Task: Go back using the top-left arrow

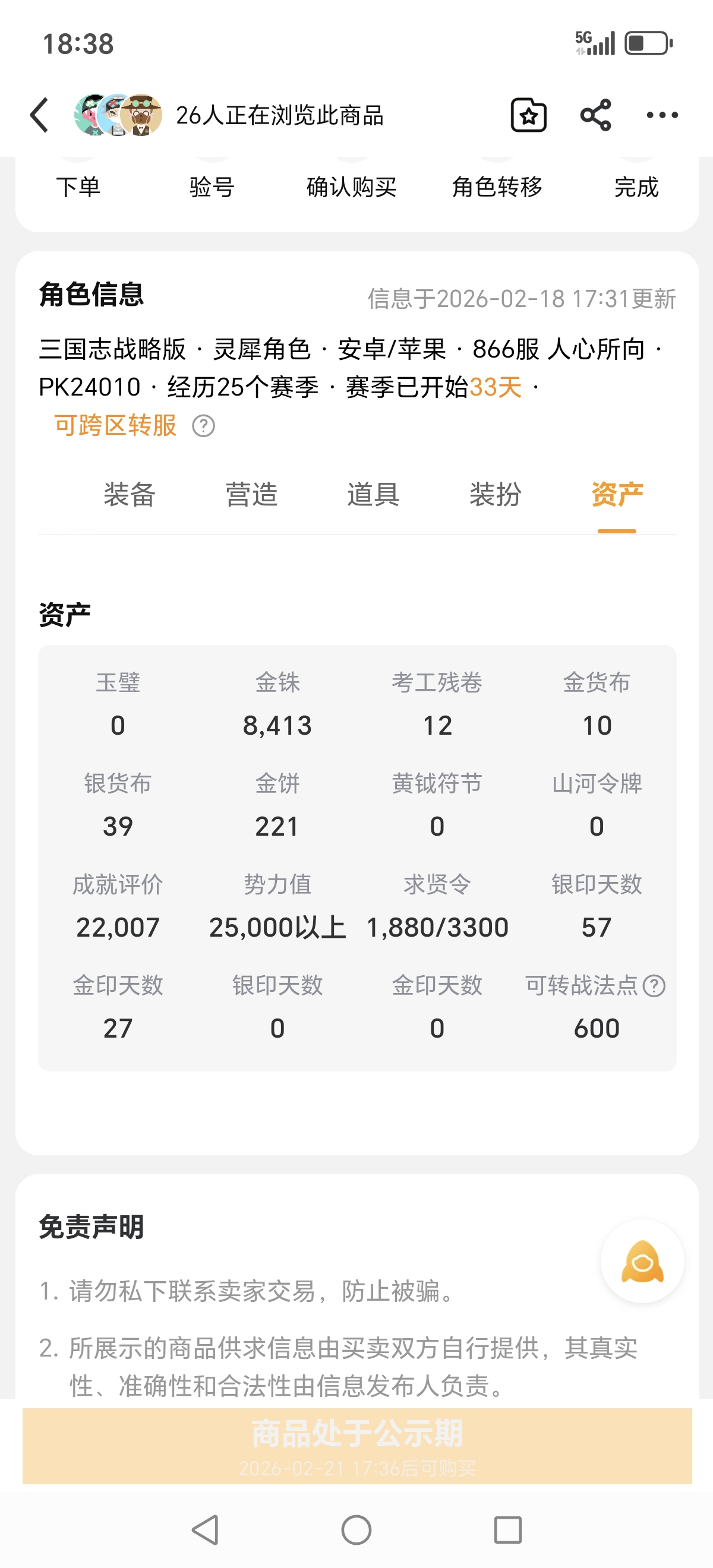Action: tap(40, 115)
